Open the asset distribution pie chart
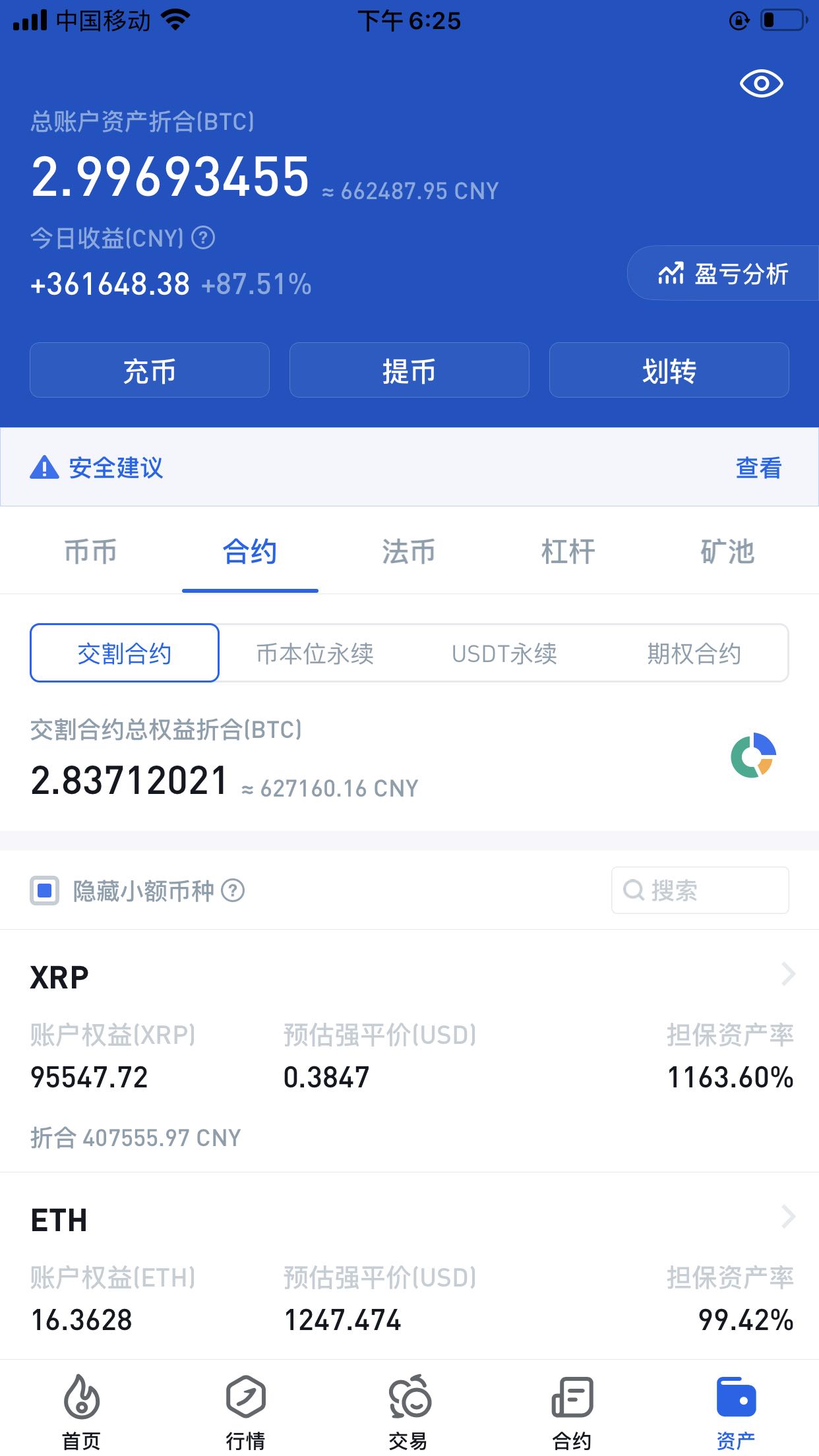The width and height of the screenshot is (819, 1456). [x=753, y=756]
